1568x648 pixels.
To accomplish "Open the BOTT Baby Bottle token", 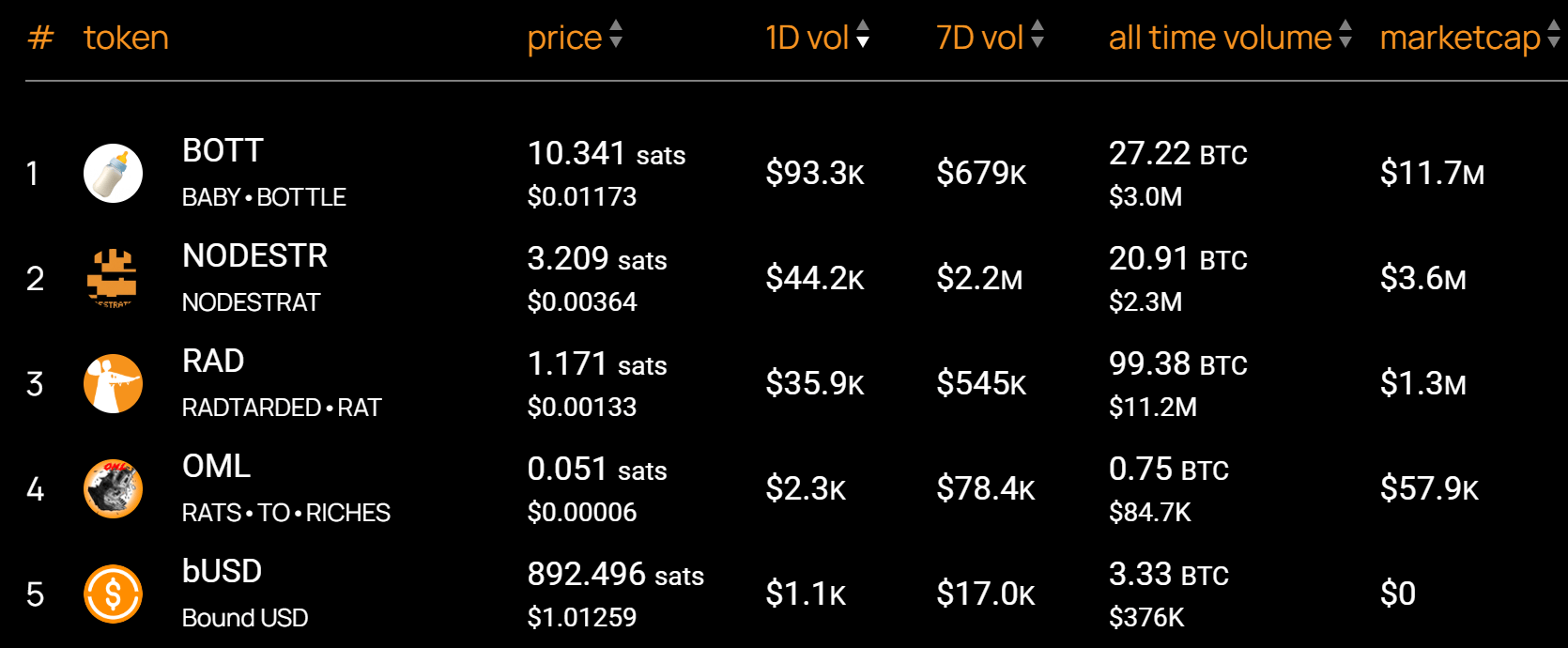I will click(x=223, y=151).
